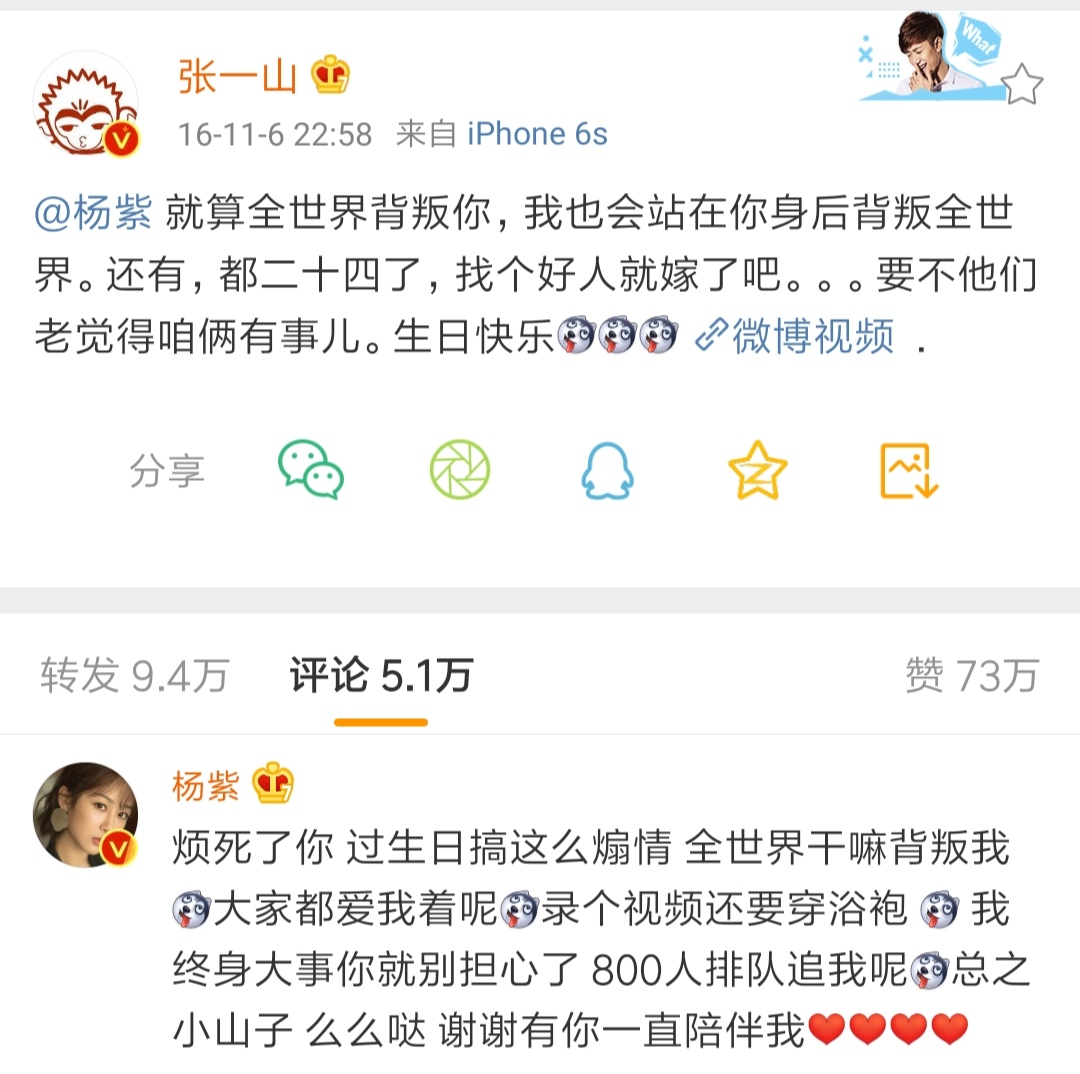This screenshot has width=1080, height=1074.
Task: Share the post to WeChat
Action: tap(311, 470)
